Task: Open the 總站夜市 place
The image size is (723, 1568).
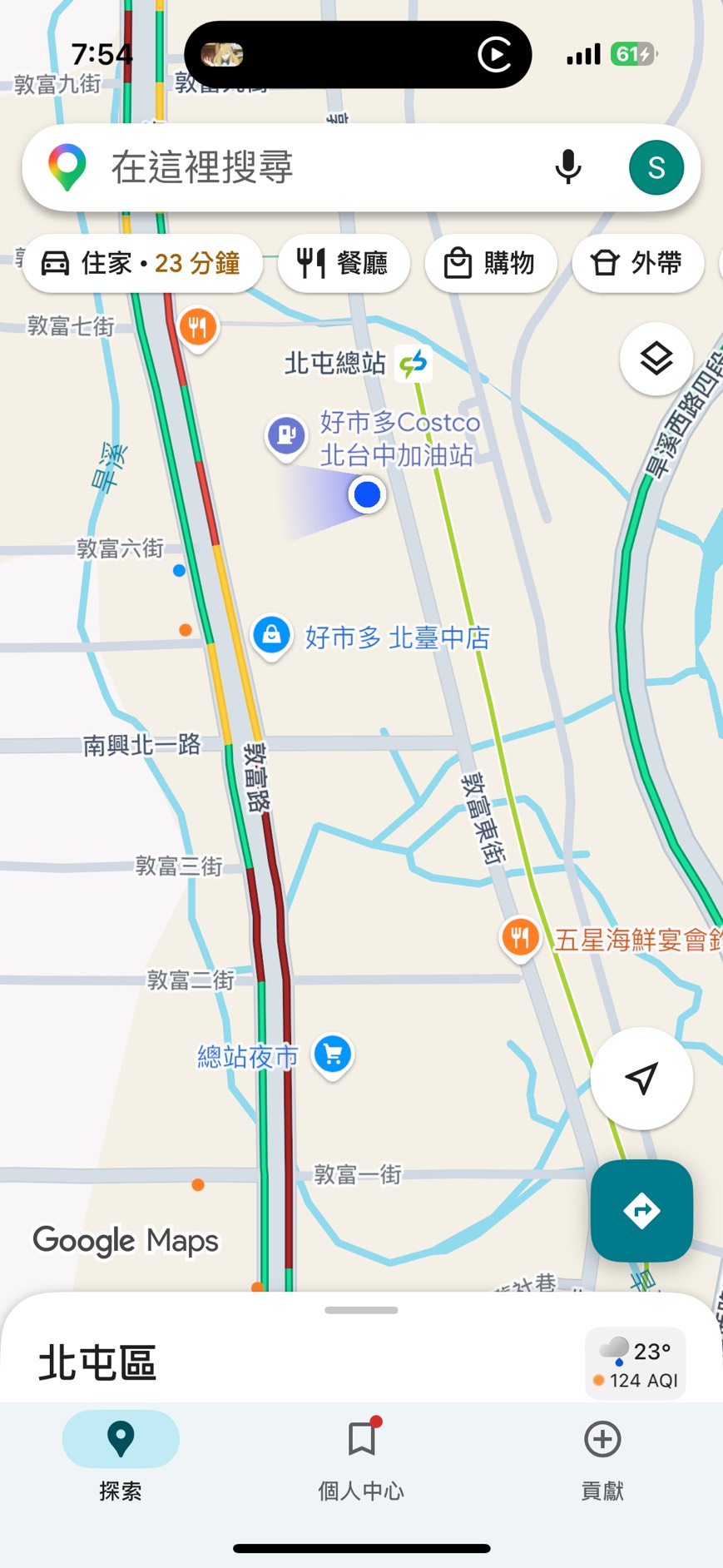Action: [x=333, y=1054]
